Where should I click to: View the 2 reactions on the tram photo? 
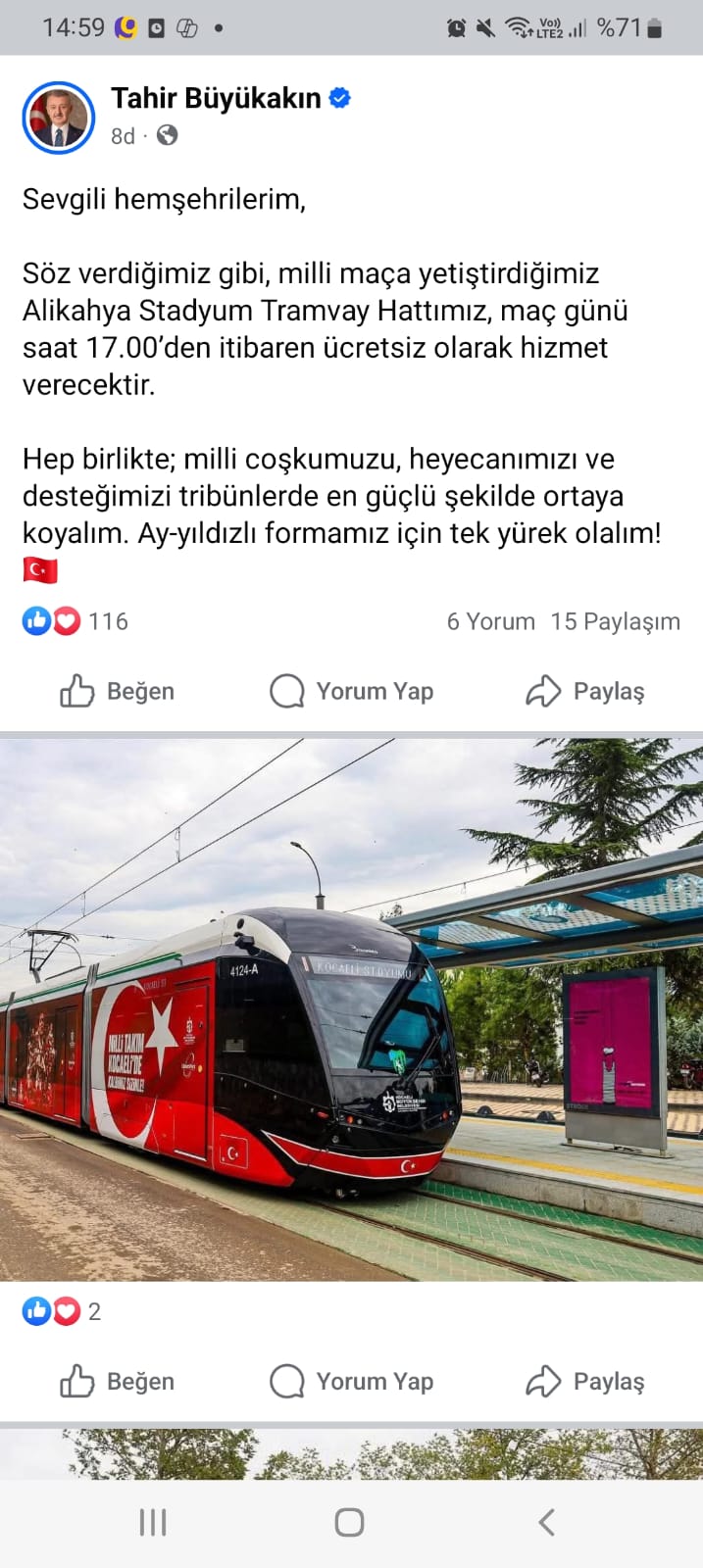pos(62,1311)
